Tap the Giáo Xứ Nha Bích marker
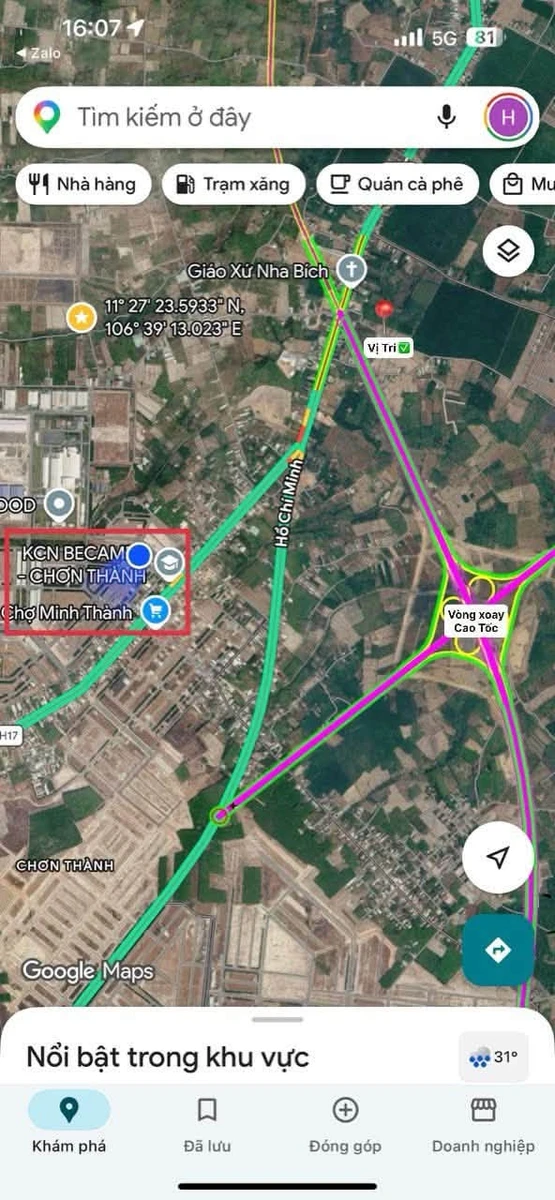This screenshot has height=1200, width=555. click(x=351, y=269)
